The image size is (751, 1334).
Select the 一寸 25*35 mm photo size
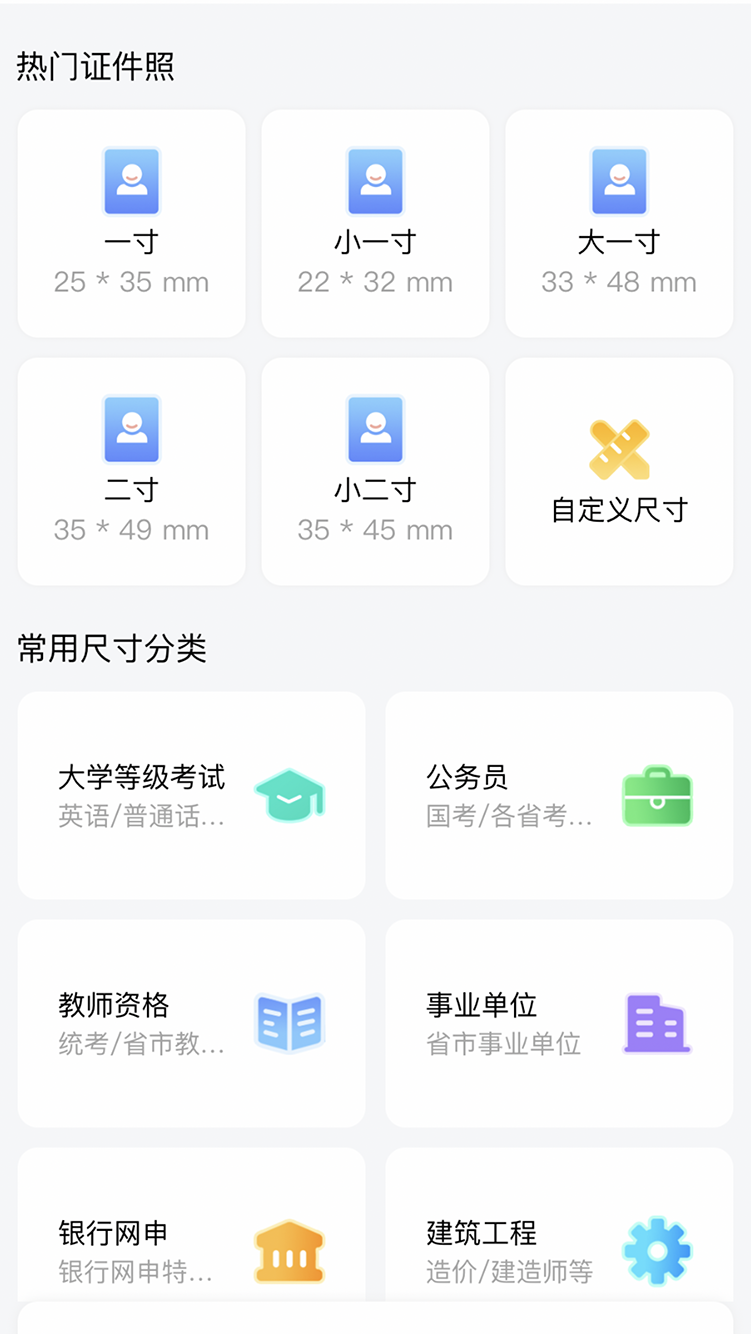[131, 224]
